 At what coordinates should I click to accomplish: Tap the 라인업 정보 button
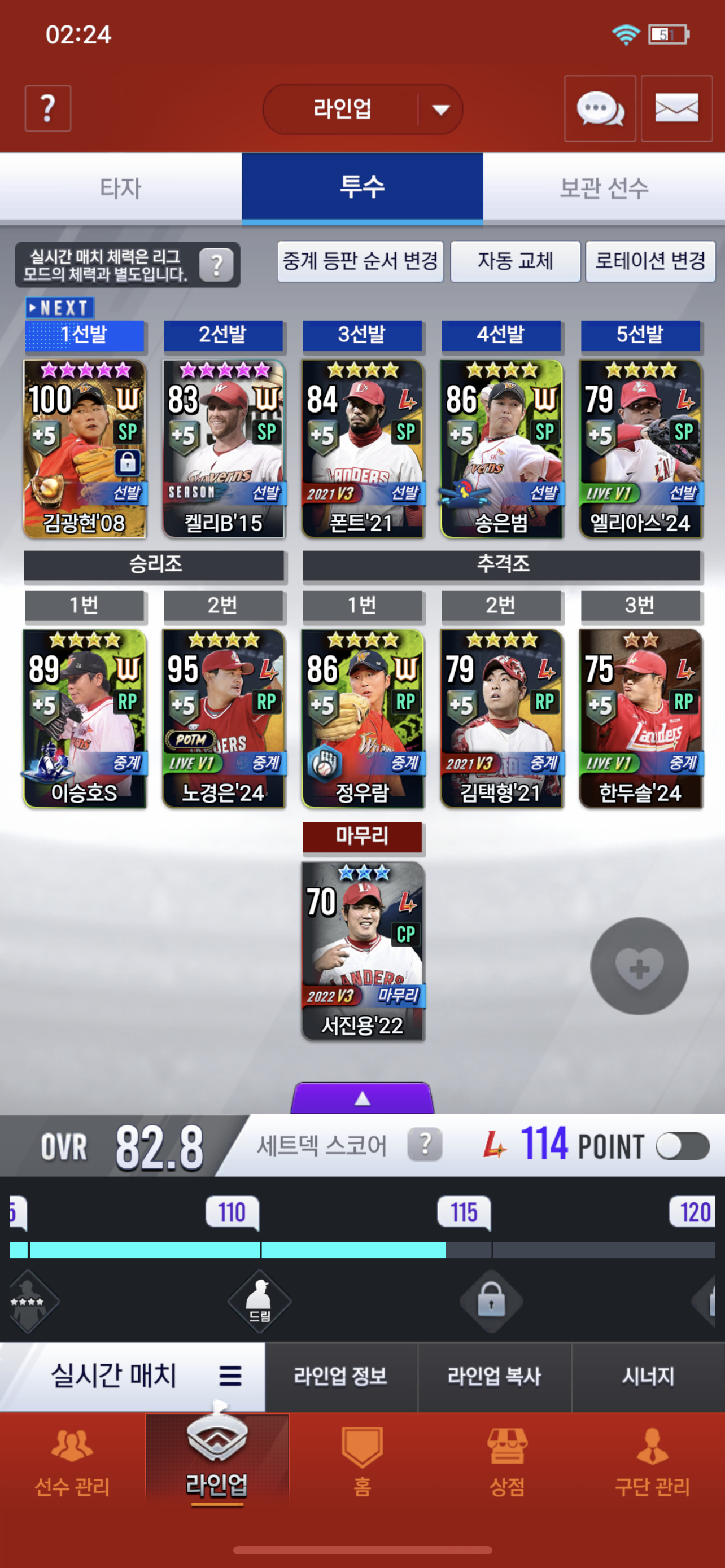[x=341, y=1376]
